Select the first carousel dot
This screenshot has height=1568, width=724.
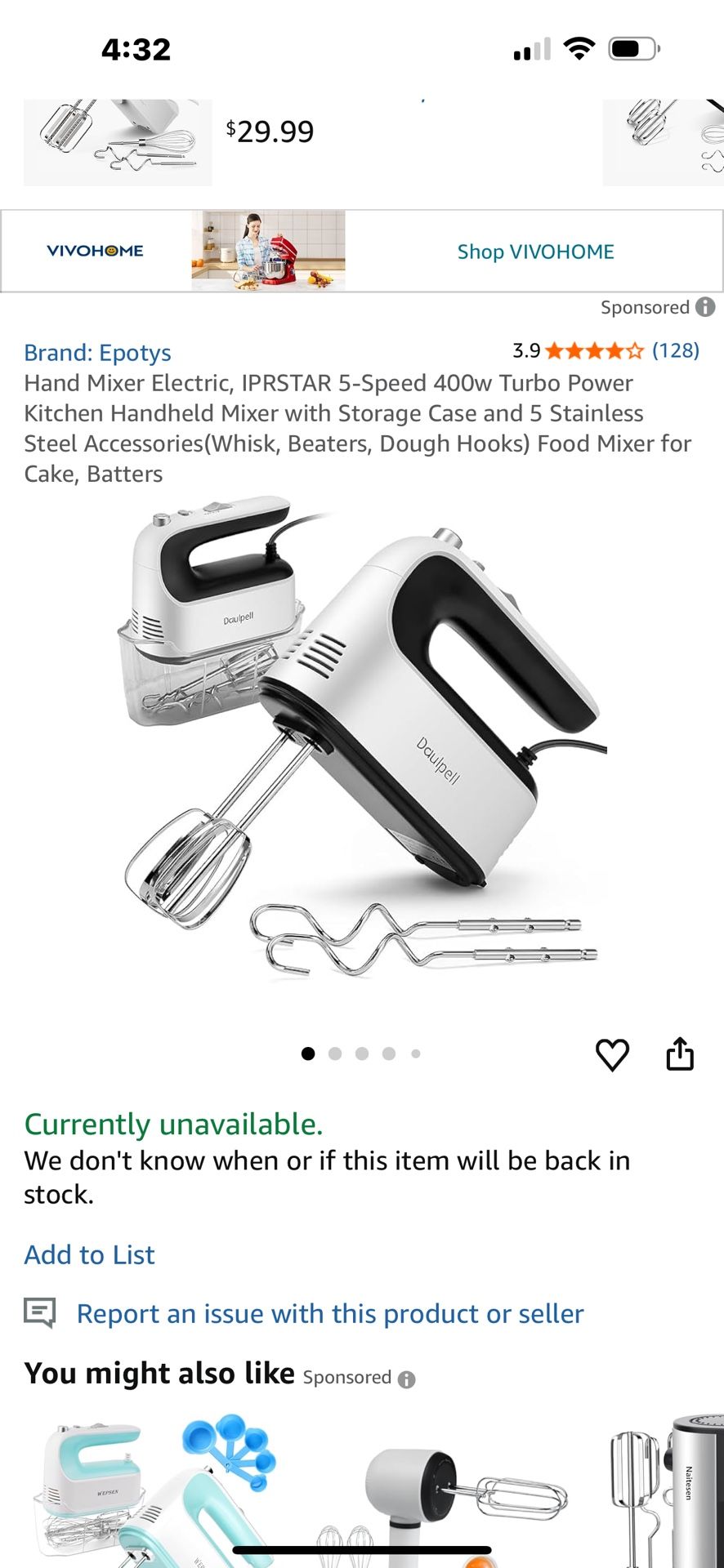308,1053
